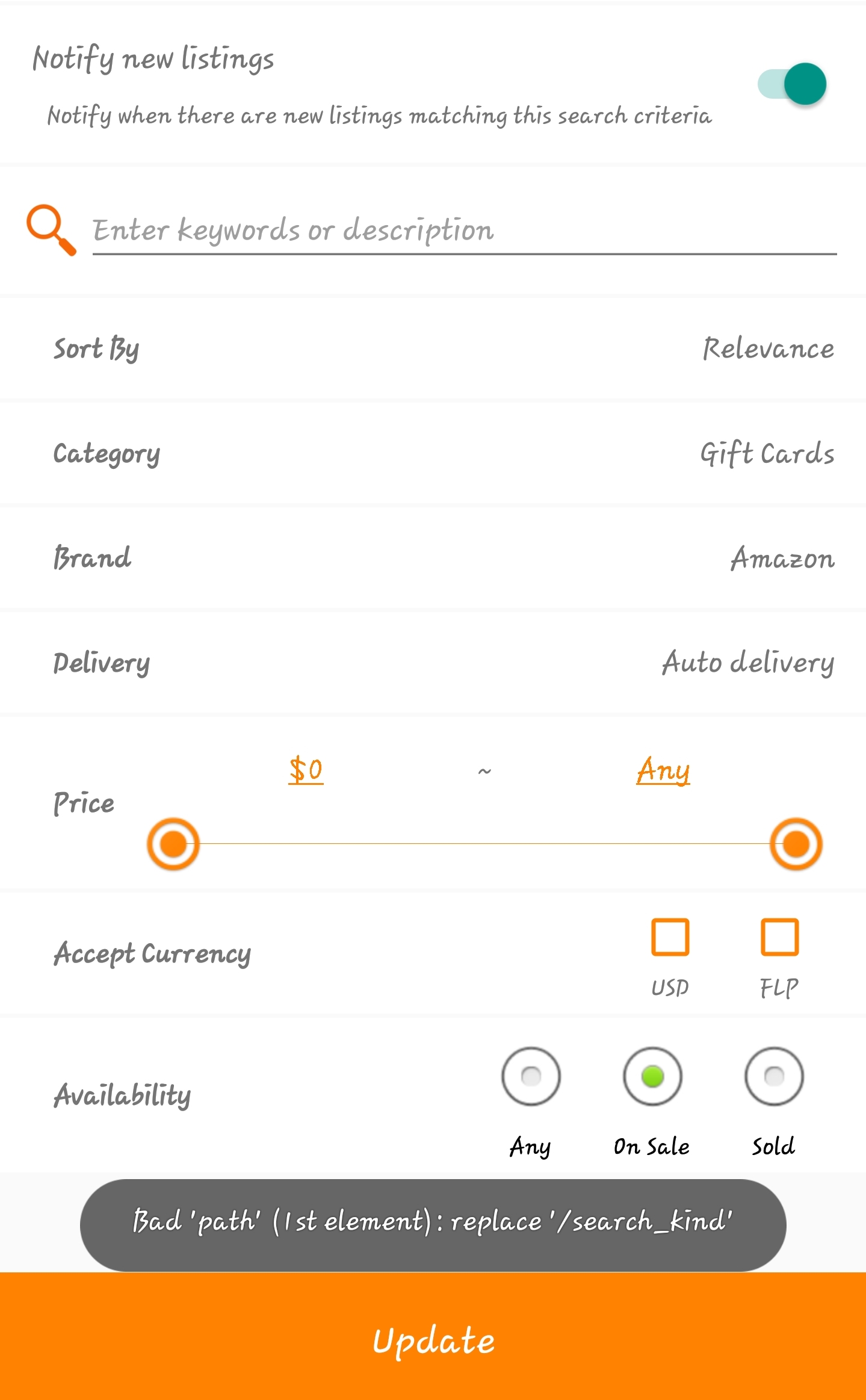Select On Sale availability

pyautogui.click(x=652, y=1076)
